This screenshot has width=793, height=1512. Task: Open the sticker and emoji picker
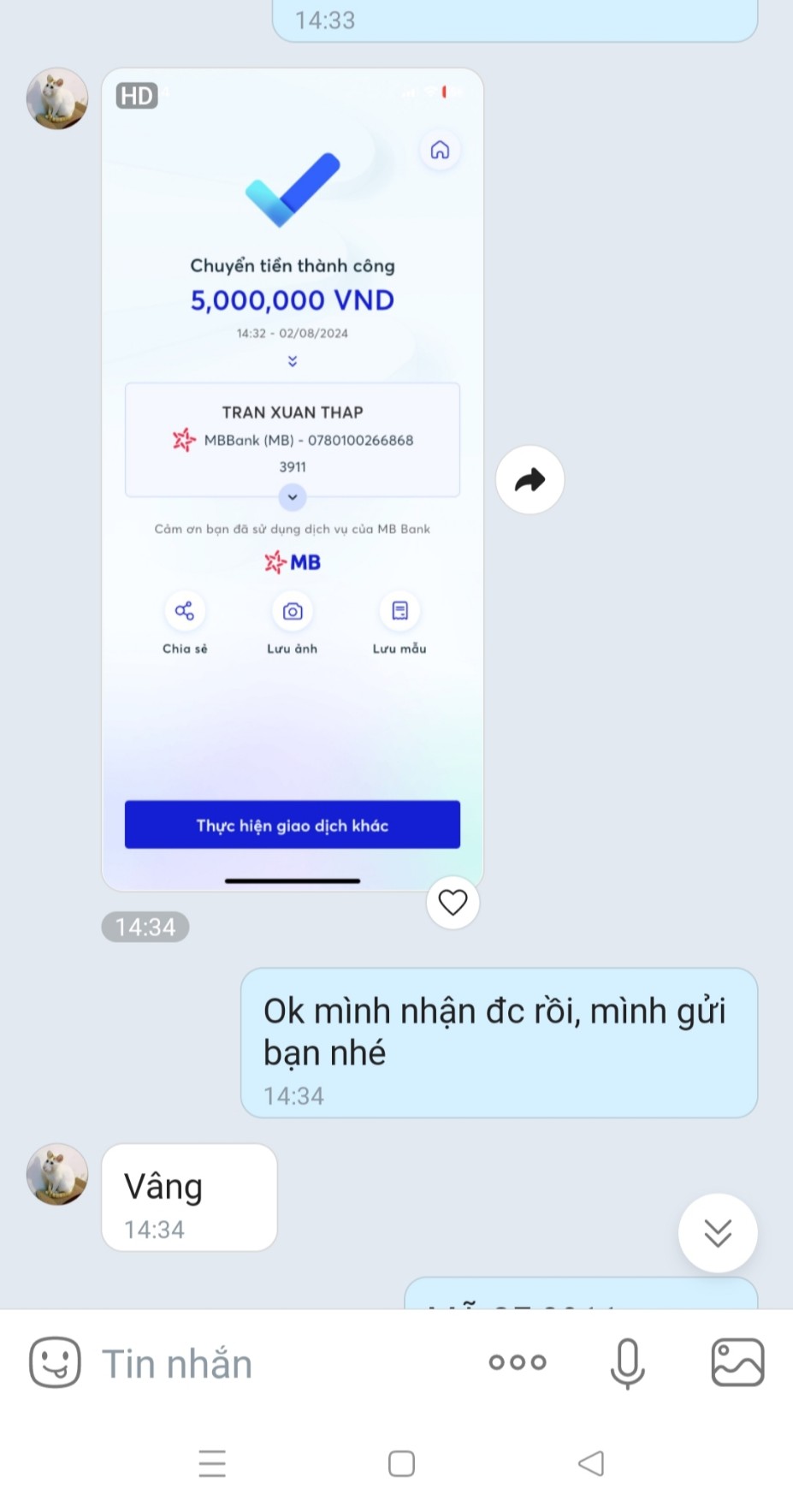[55, 1362]
